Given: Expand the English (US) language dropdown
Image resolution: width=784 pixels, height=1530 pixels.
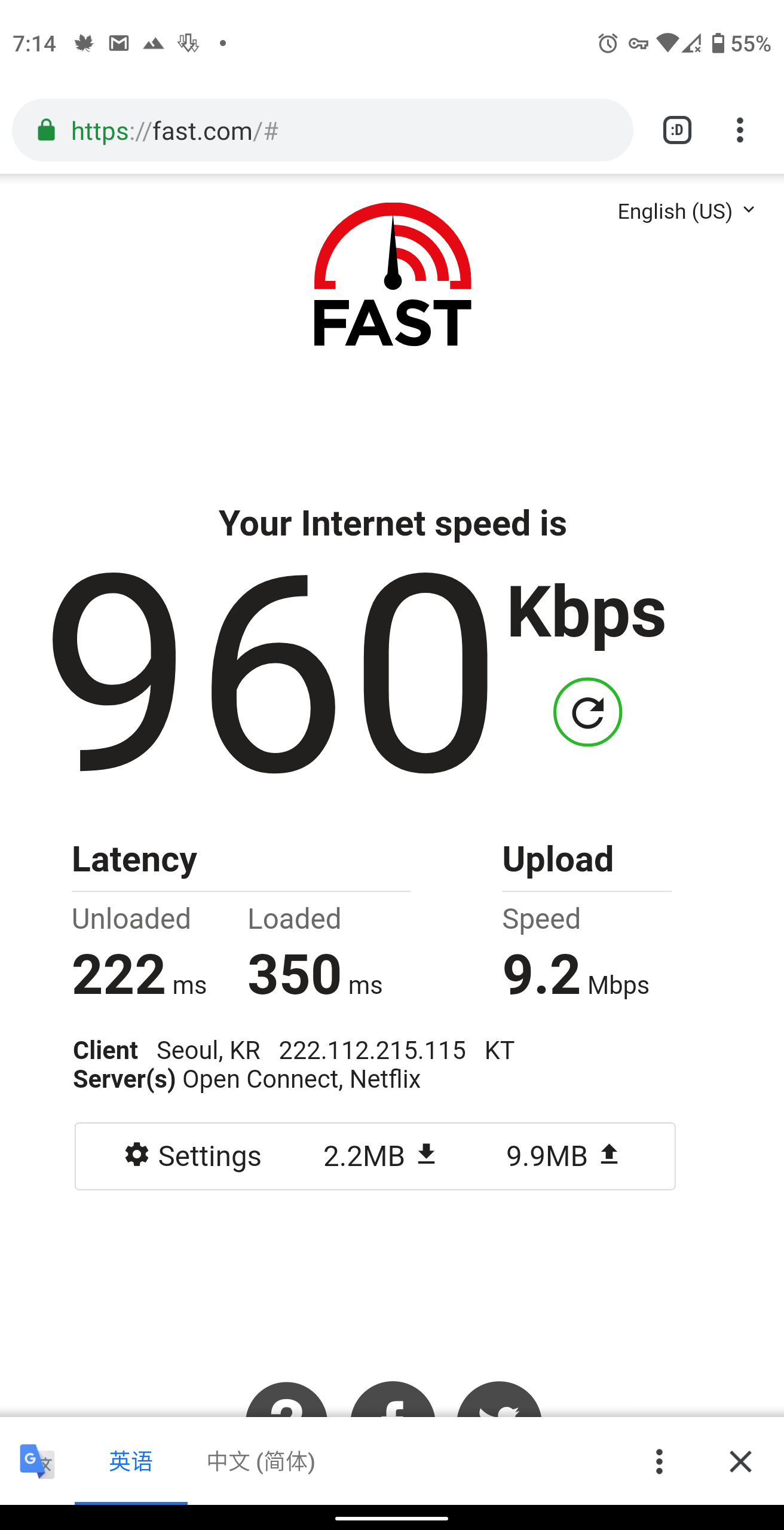Looking at the screenshot, I should click(x=686, y=212).
